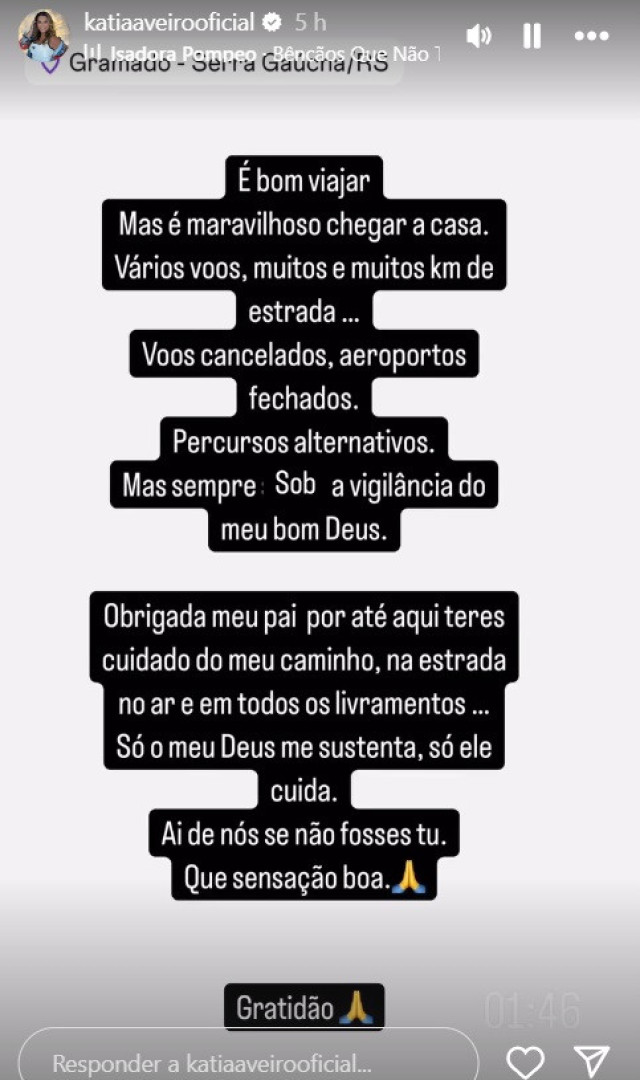Tap the reply field for katiaaveirooficial

[x=248, y=1060]
